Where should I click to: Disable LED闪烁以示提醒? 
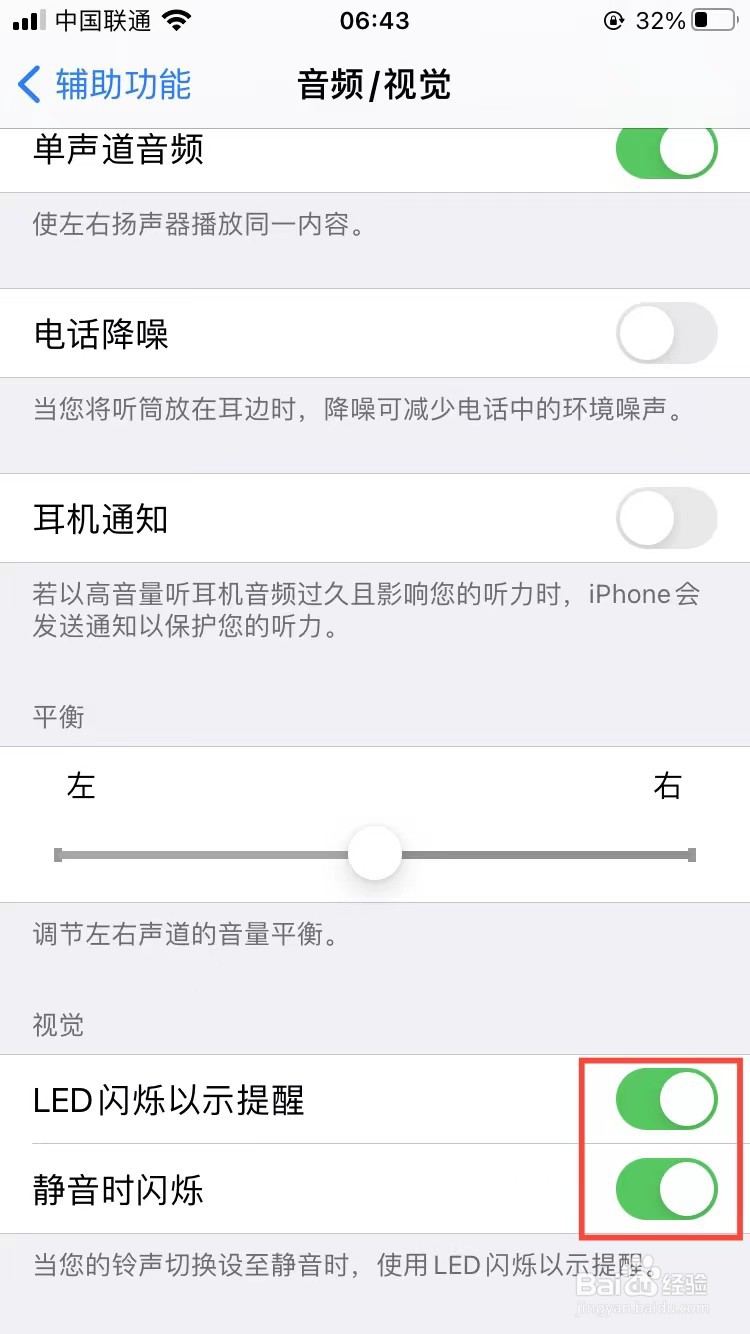665,1097
